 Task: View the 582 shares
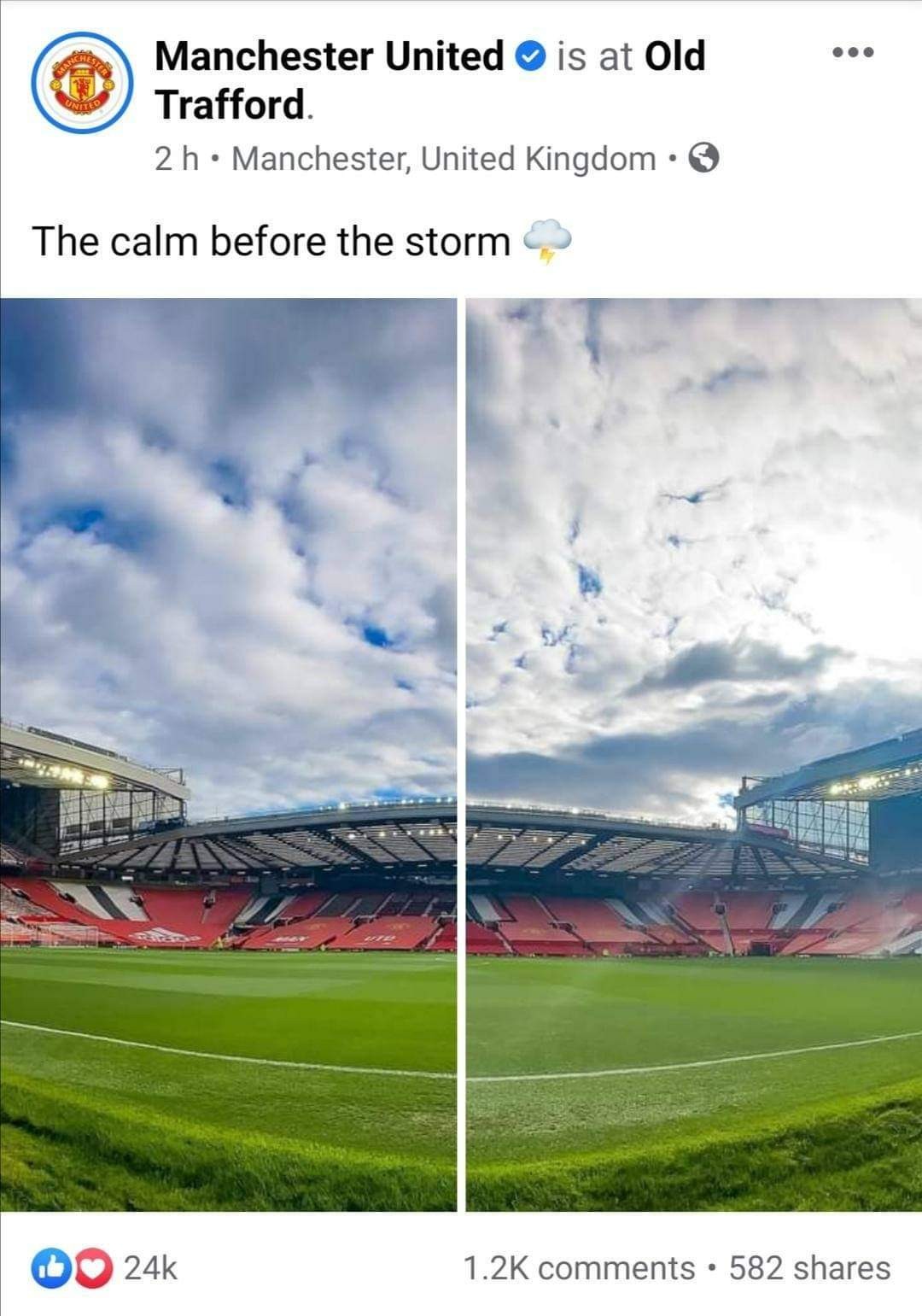click(x=808, y=1268)
